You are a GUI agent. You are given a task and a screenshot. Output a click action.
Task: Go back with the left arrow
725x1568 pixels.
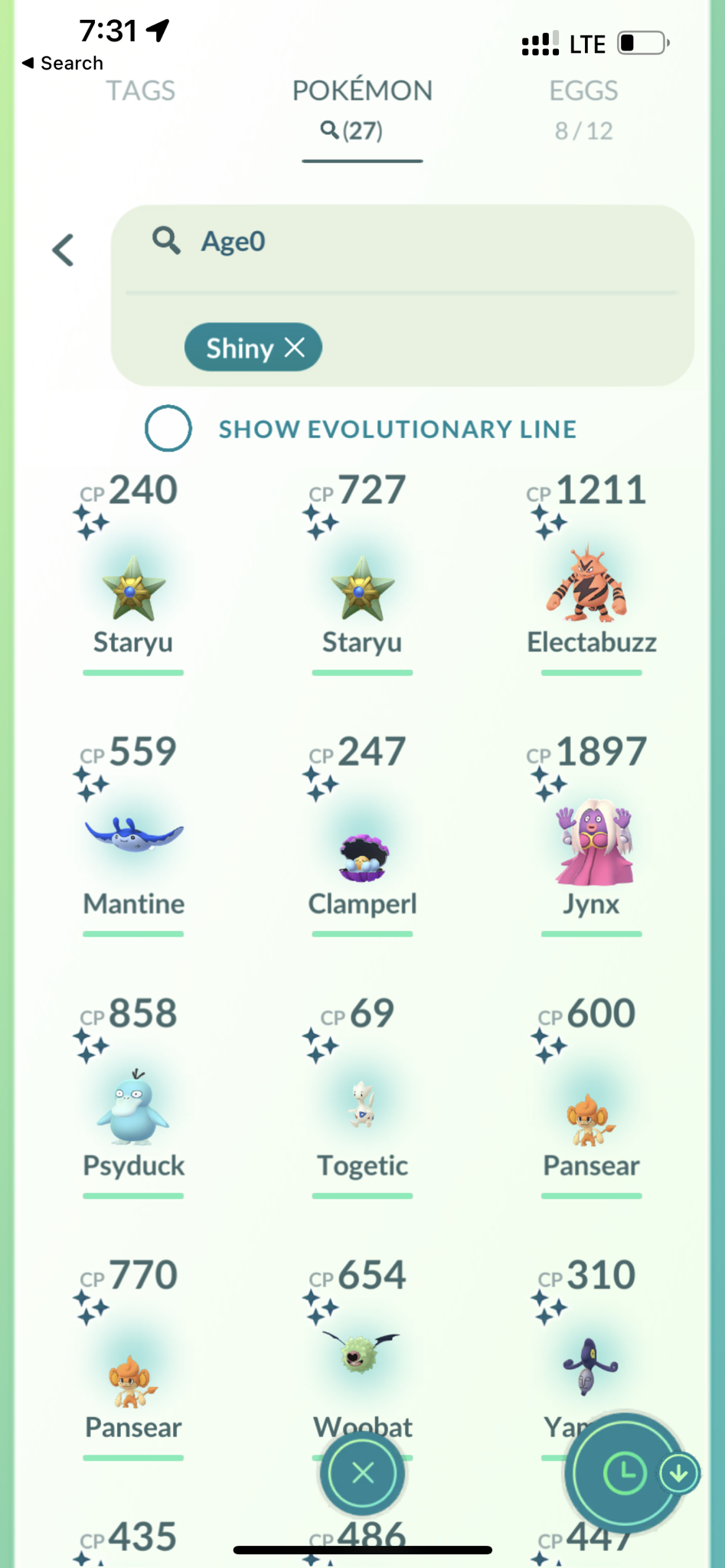click(64, 250)
